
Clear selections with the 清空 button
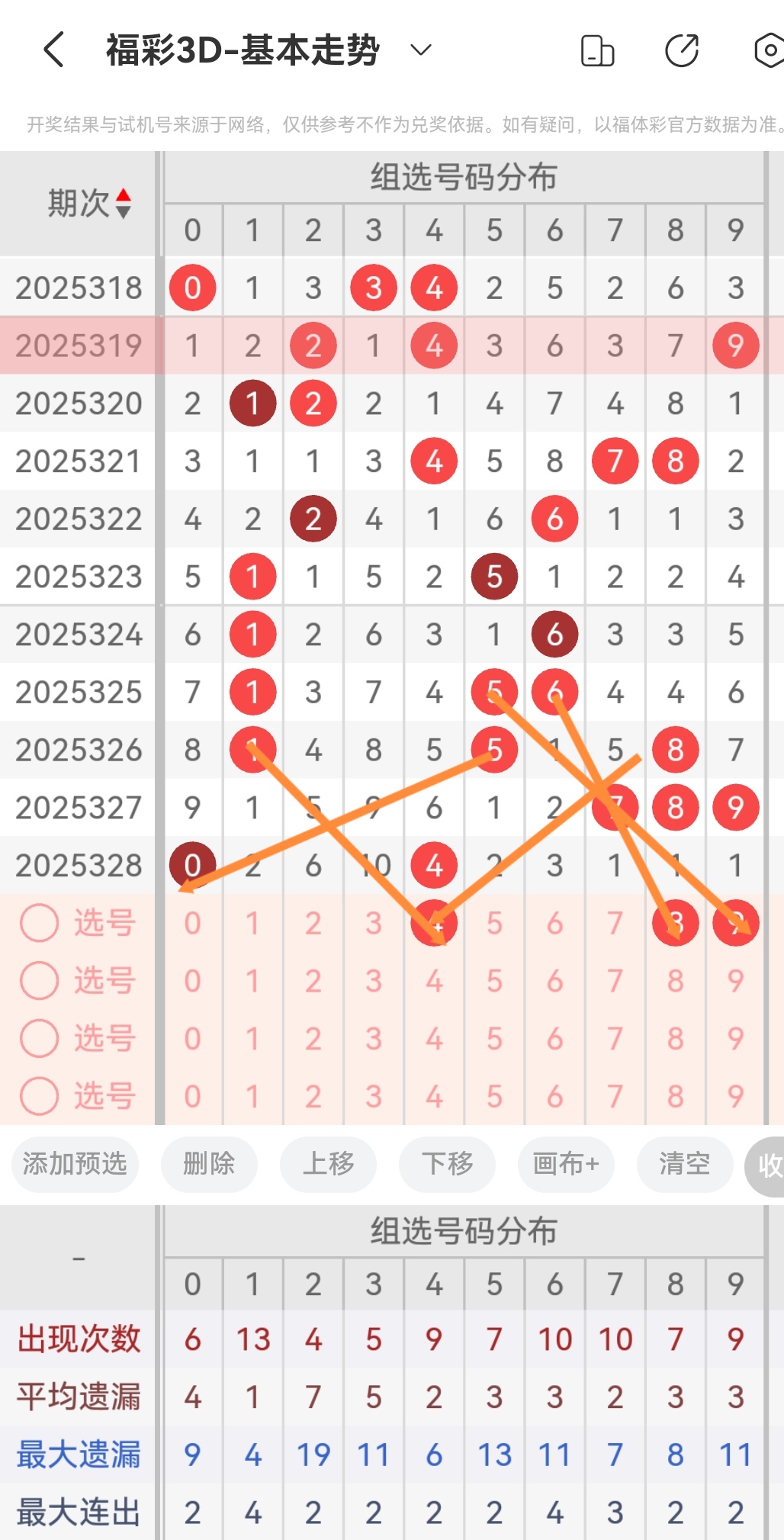[x=684, y=1165]
